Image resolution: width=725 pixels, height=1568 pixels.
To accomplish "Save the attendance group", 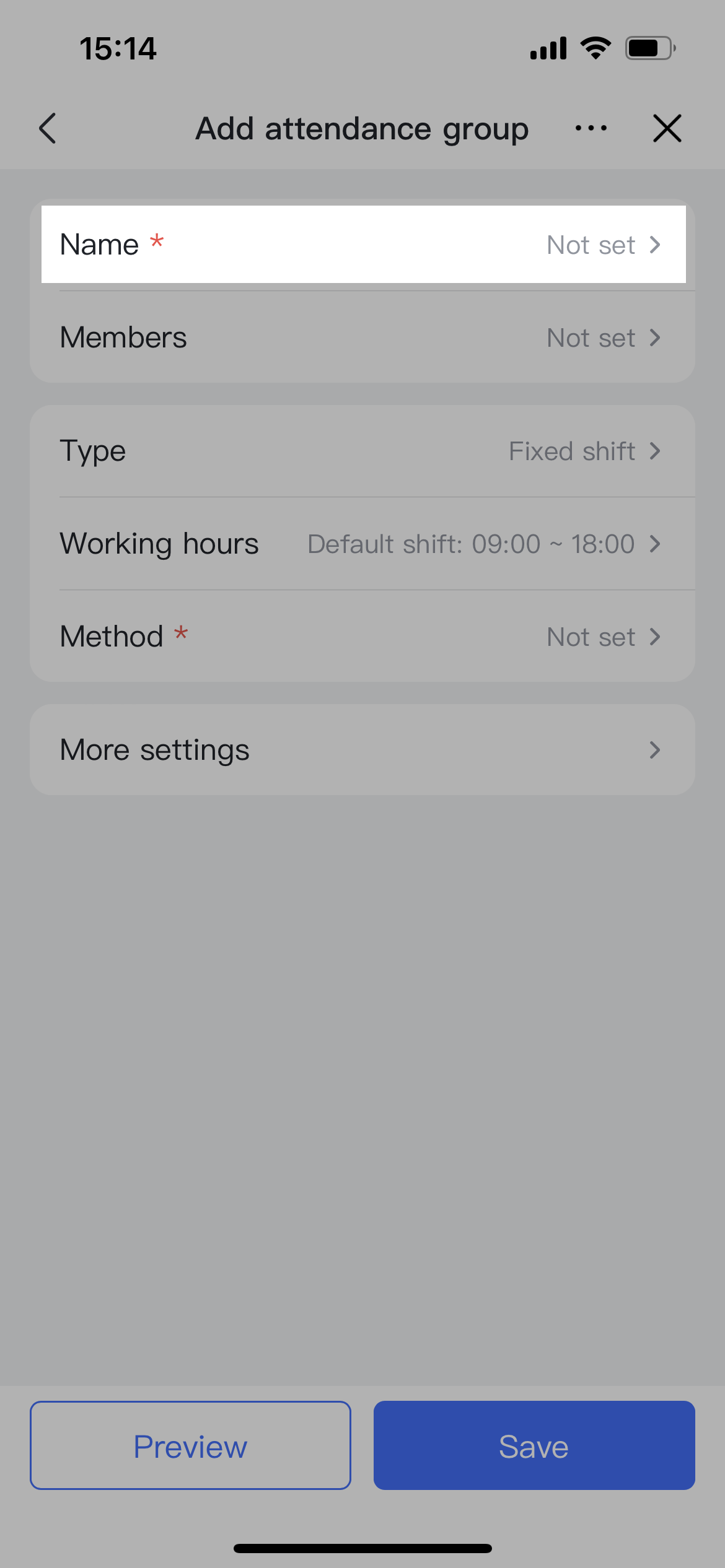I will (534, 1446).
